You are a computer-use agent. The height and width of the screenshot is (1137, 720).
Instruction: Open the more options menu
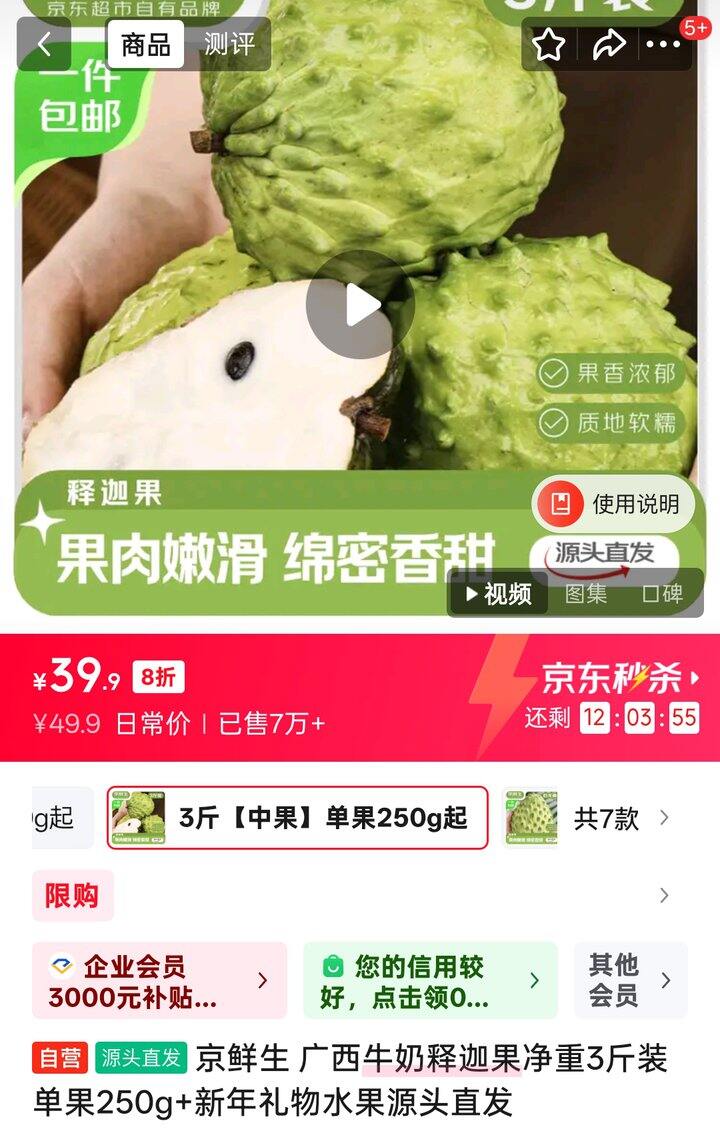tap(663, 45)
